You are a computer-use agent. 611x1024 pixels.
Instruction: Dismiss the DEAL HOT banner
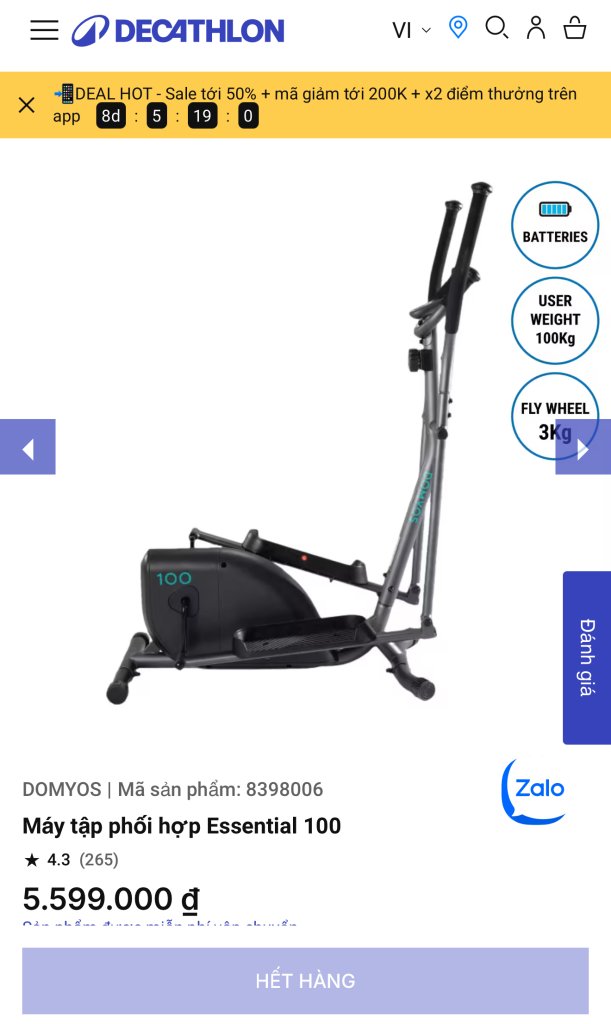tap(27, 104)
